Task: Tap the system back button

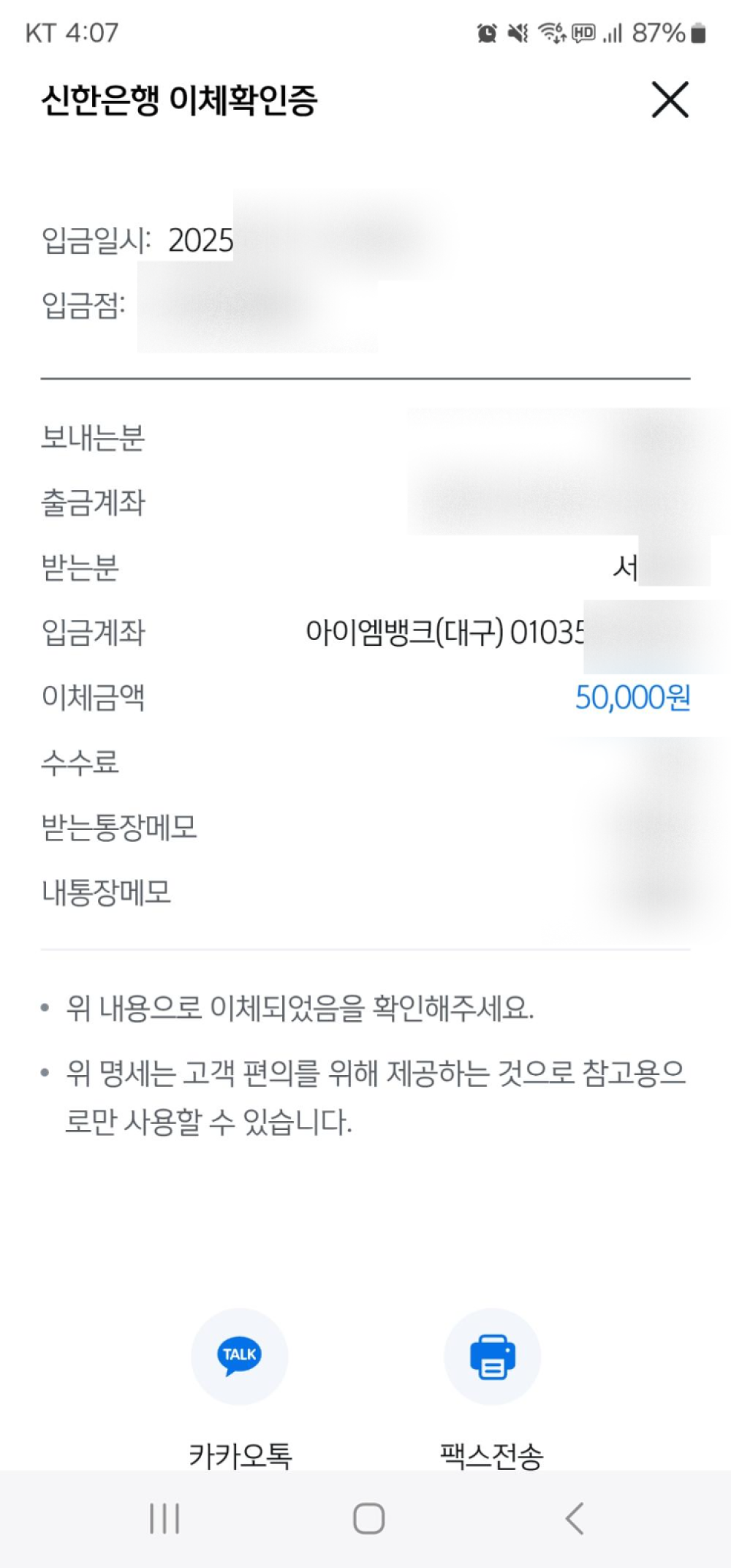Action: click(575, 1518)
